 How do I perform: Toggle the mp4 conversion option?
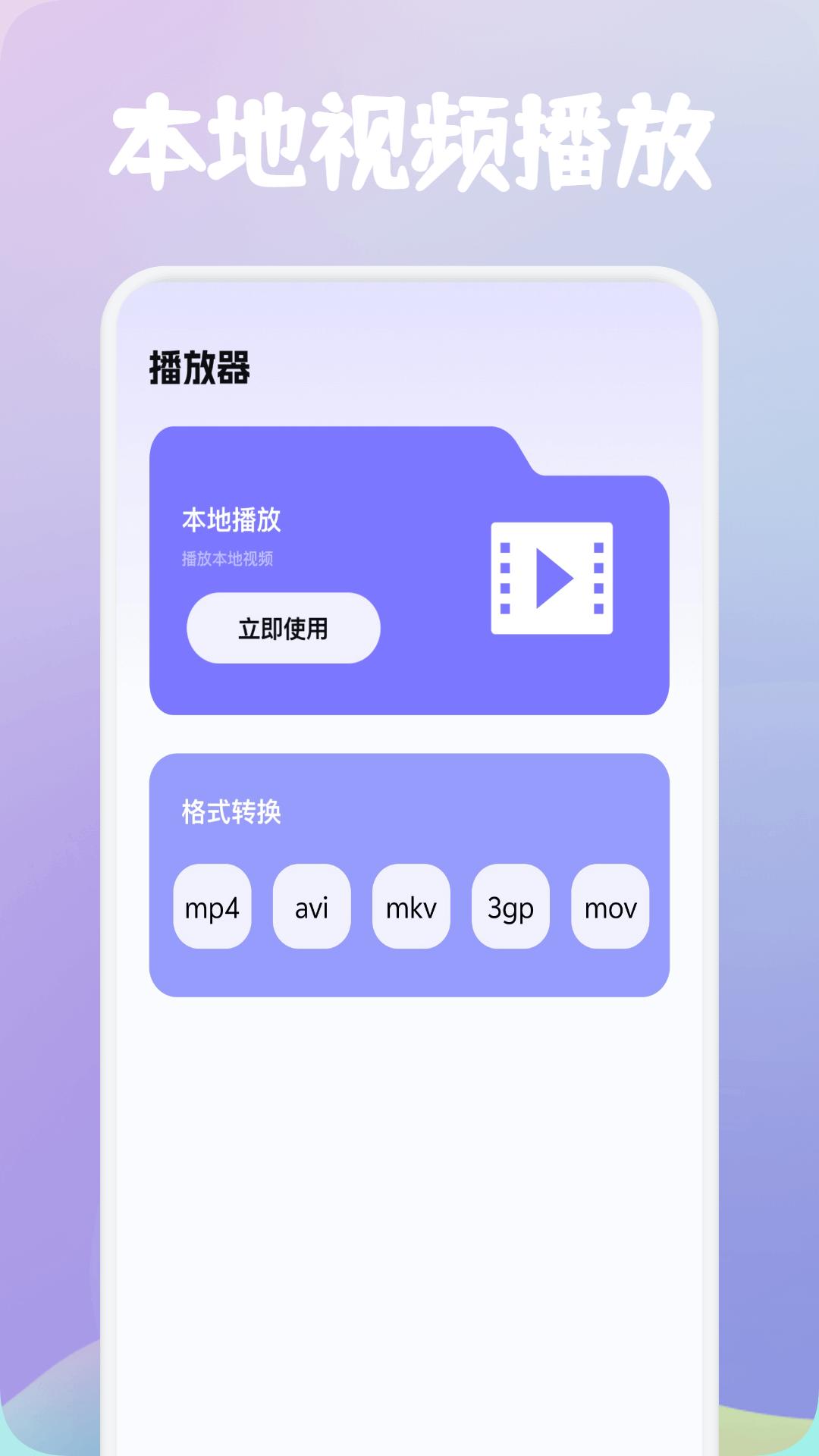(213, 906)
